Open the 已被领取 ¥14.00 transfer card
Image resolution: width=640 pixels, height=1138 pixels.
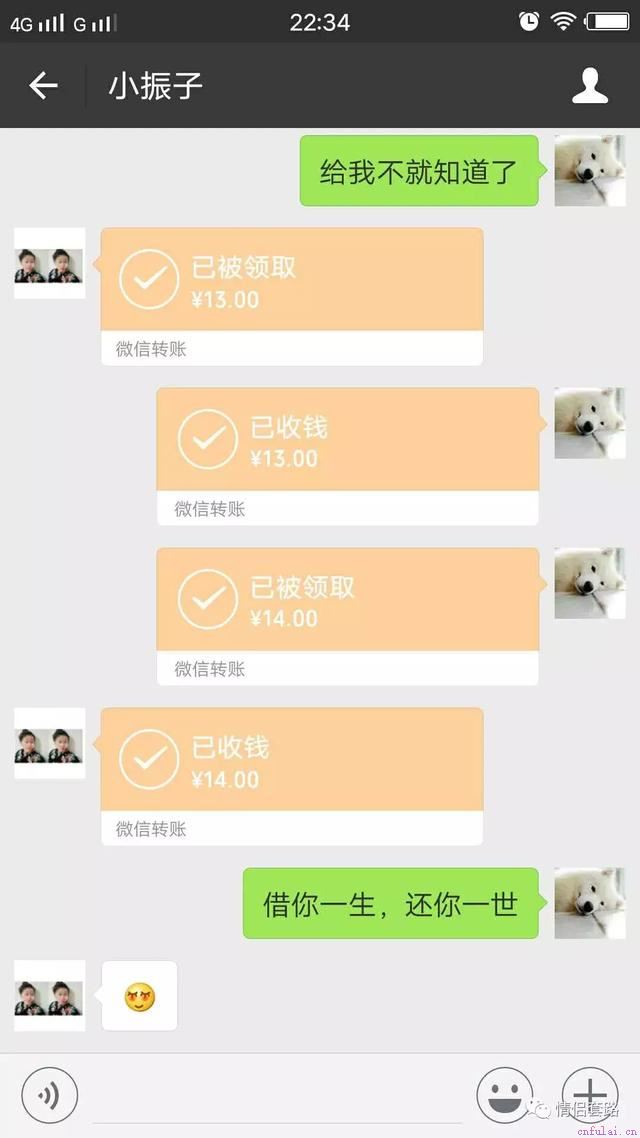coord(347,603)
